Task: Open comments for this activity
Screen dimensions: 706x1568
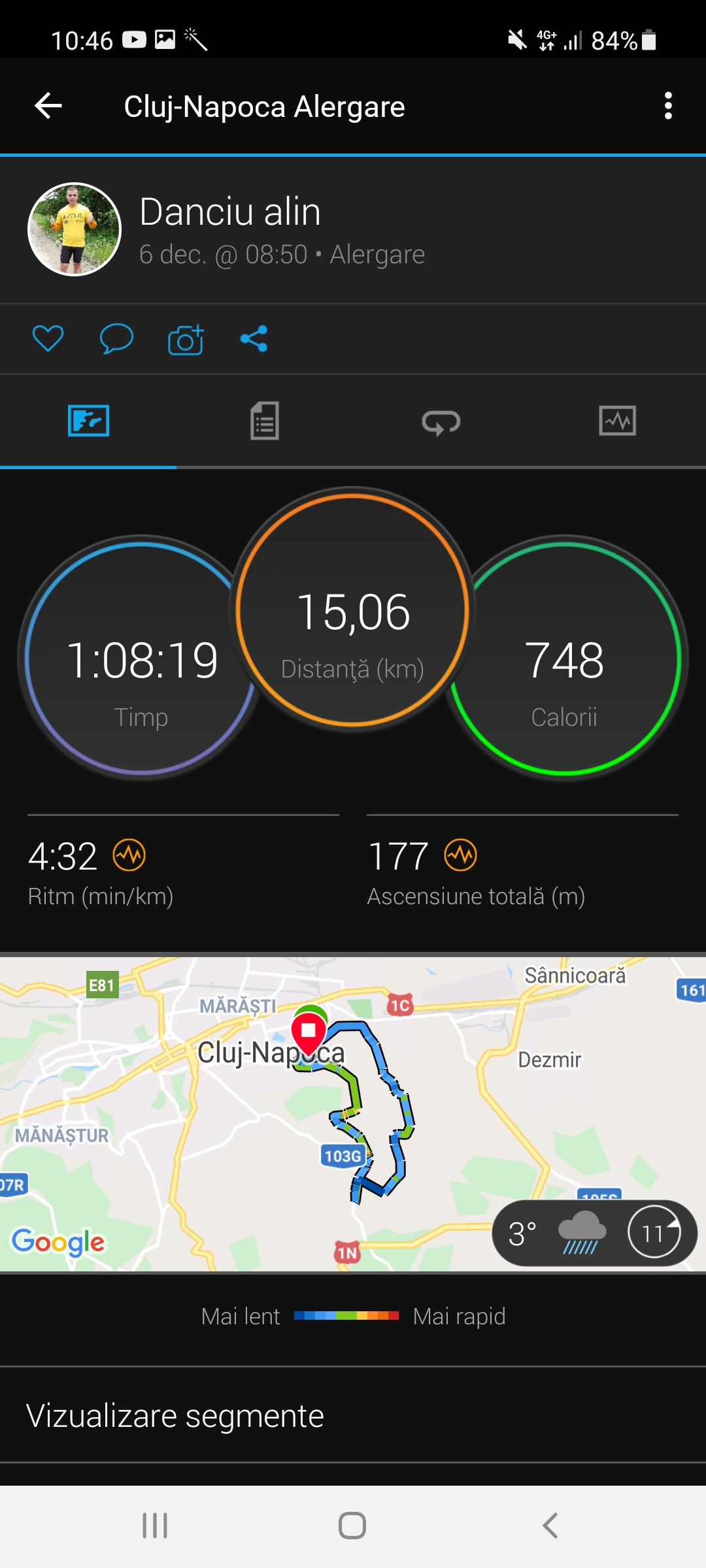Action: click(x=116, y=338)
